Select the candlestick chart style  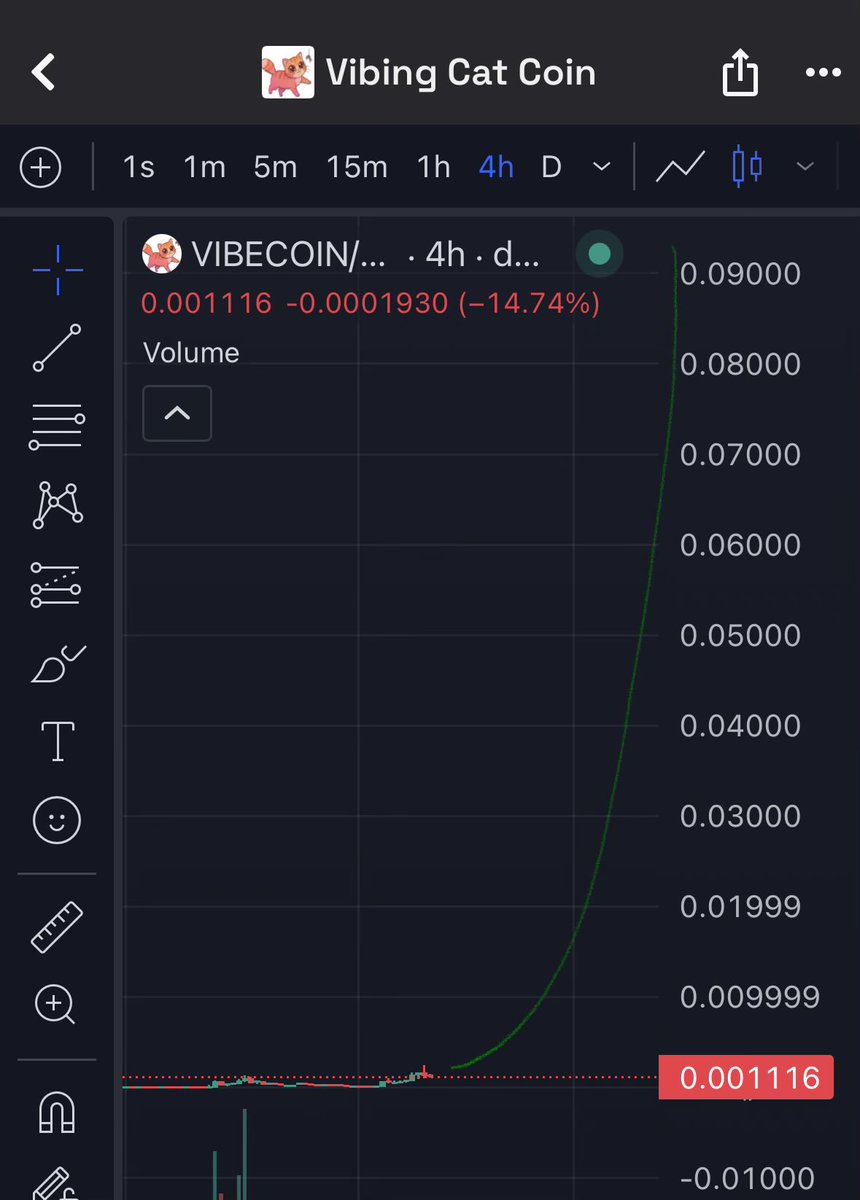(x=747, y=167)
